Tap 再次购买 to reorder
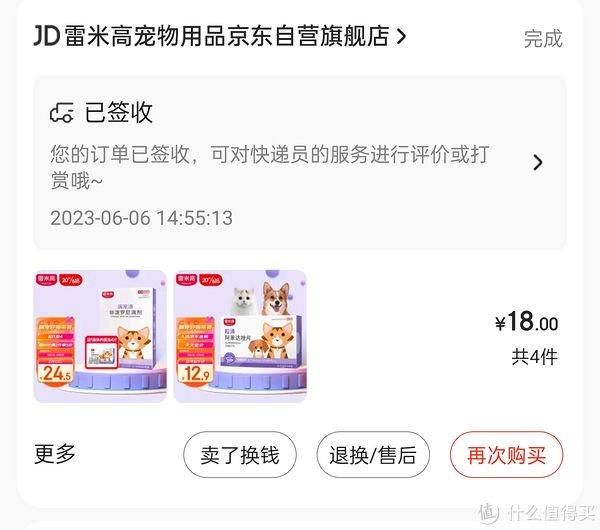Image resolution: width=600 pixels, height=530 pixels. pyautogui.click(x=507, y=456)
